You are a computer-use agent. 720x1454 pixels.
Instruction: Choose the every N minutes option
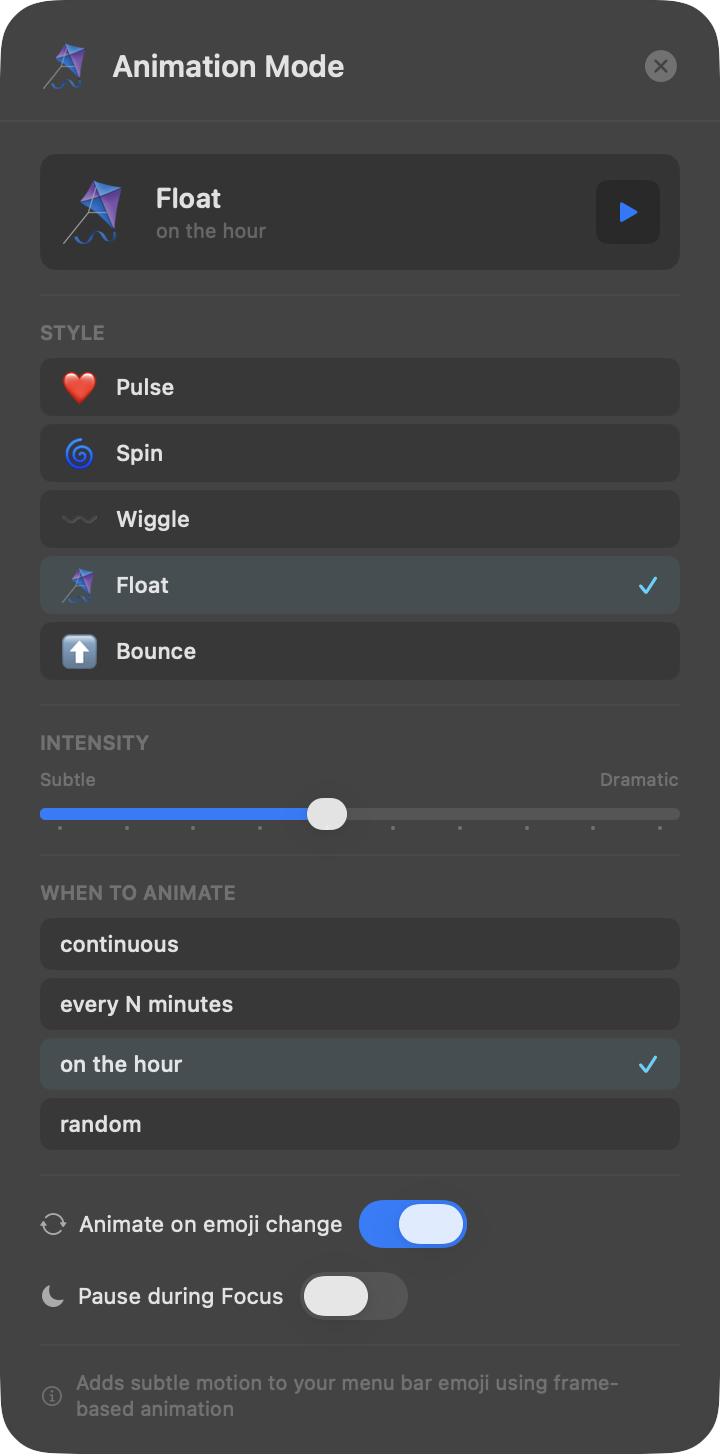tap(360, 1004)
